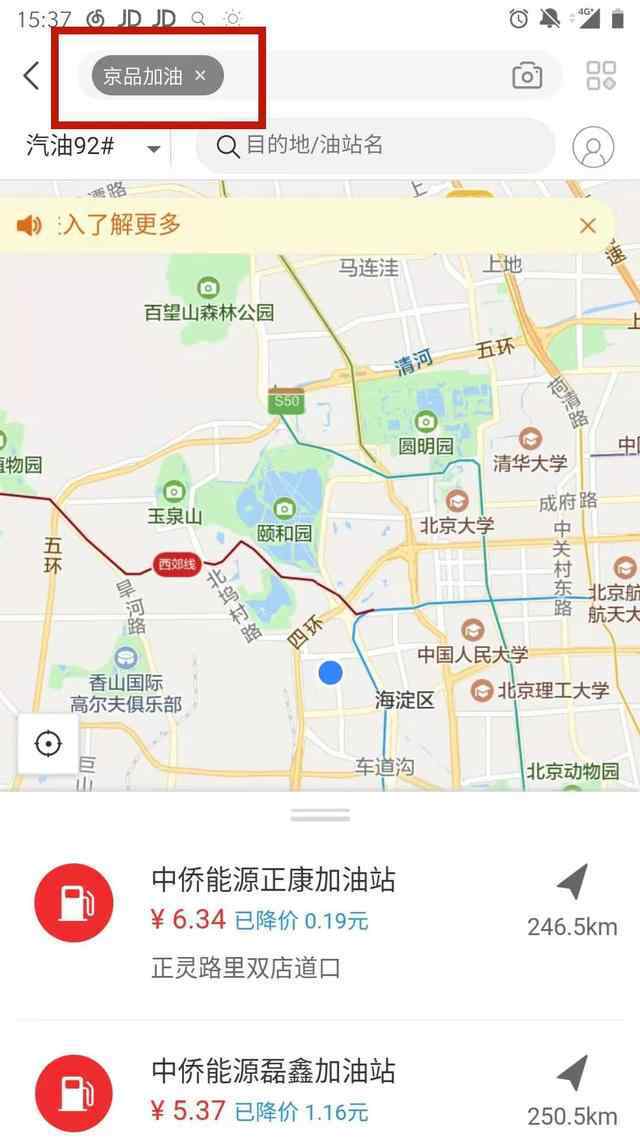Open the user profile avatar icon
This screenshot has height=1143, width=640.
(593, 147)
